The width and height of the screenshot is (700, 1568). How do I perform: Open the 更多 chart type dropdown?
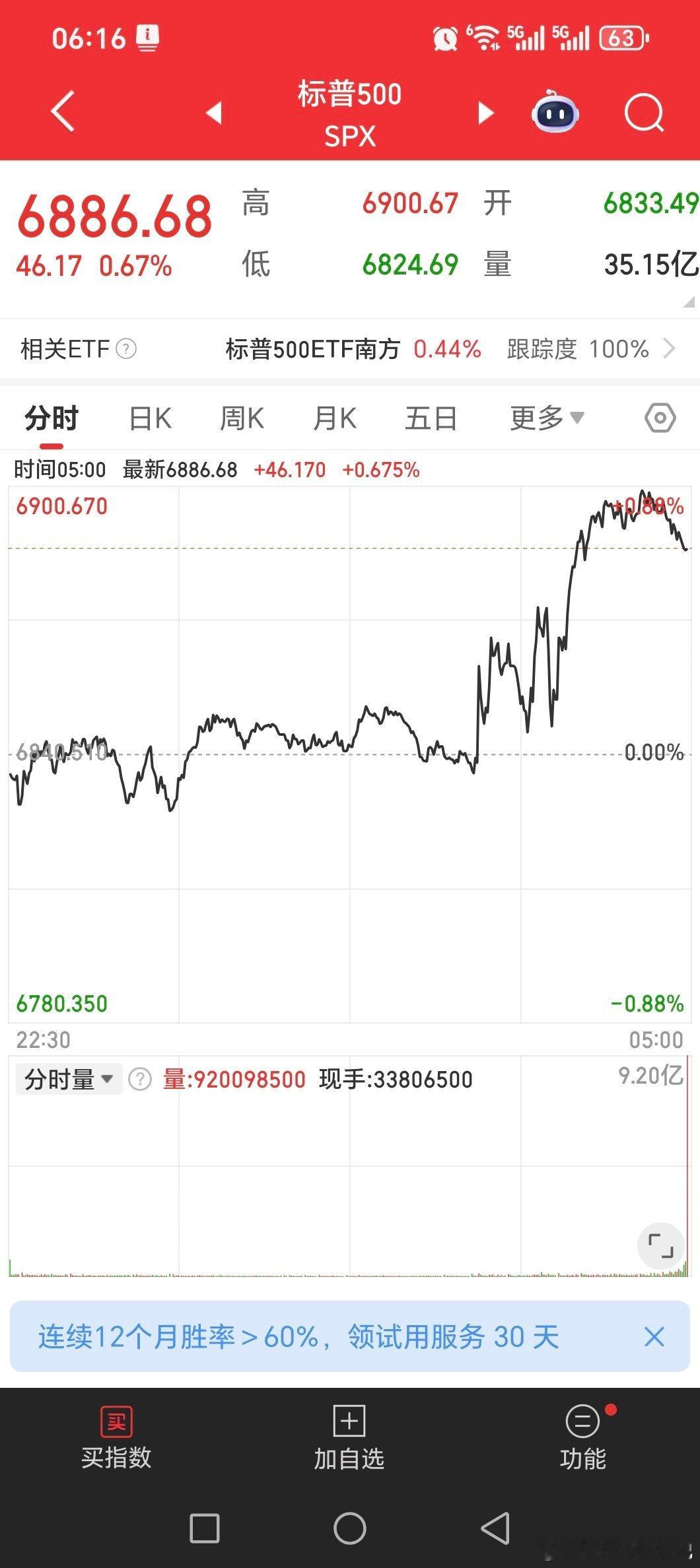(x=545, y=417)
